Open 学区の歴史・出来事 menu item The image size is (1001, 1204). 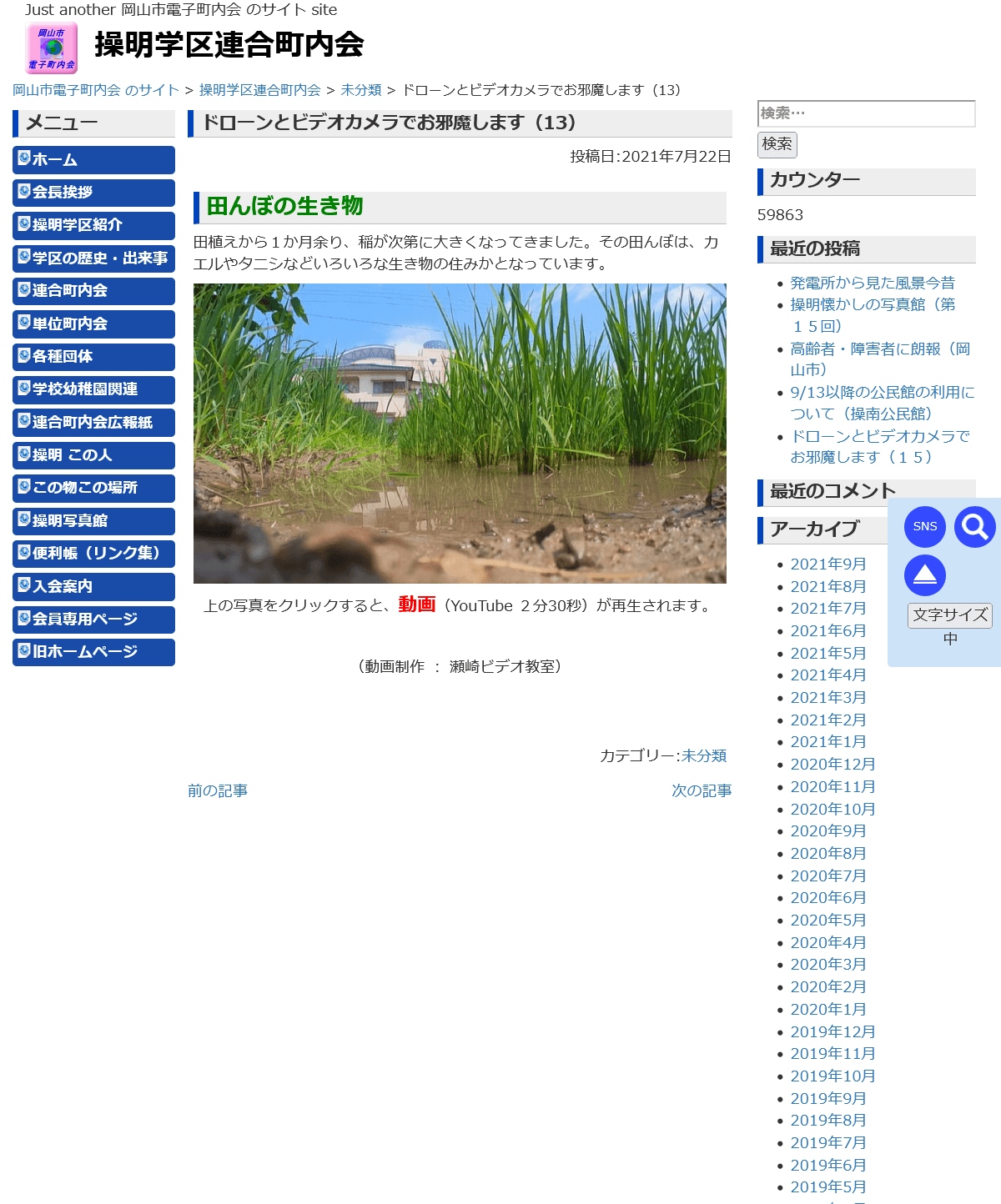(x=93, y=258)
